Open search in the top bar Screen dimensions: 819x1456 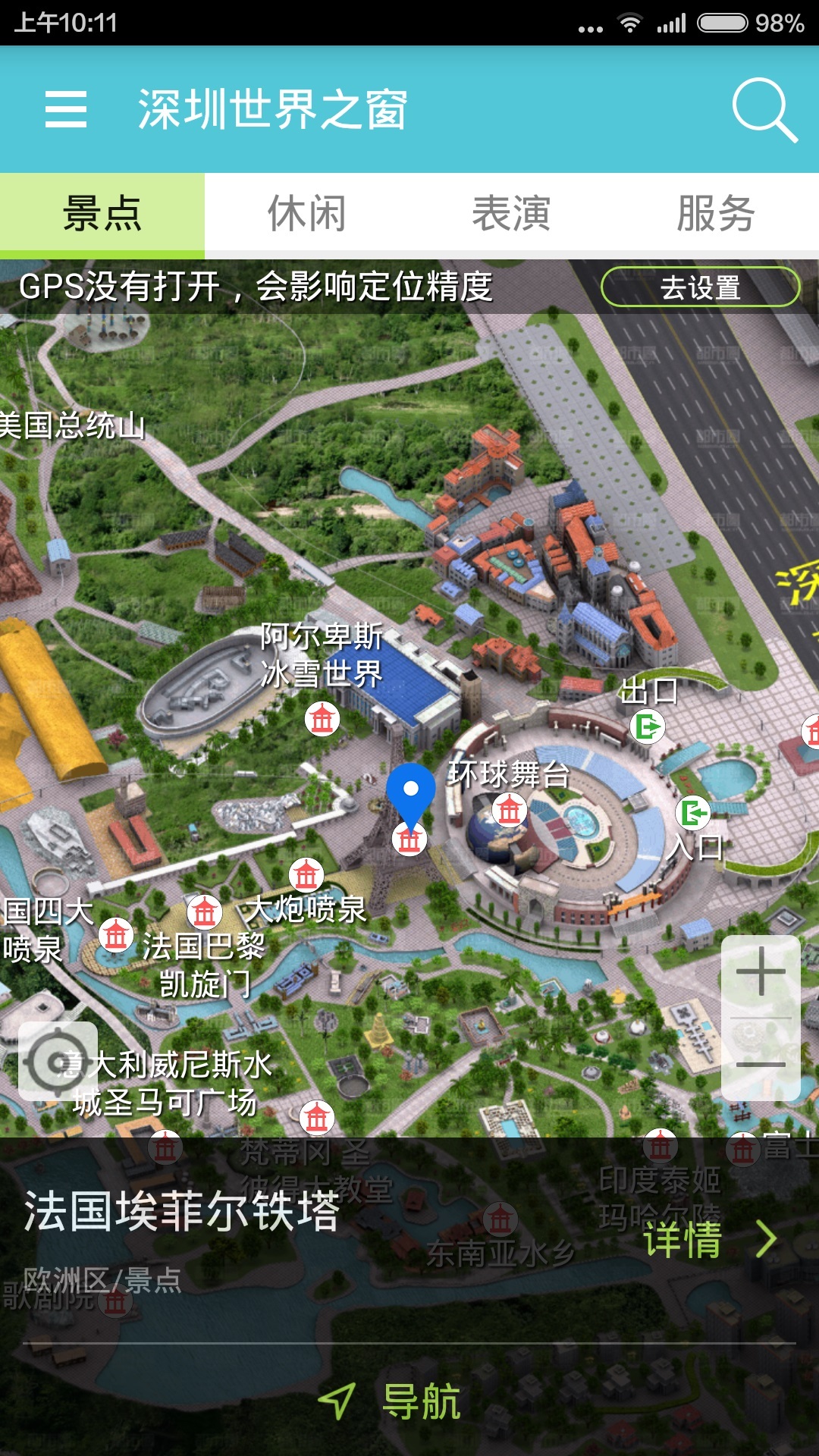point(764,109)
